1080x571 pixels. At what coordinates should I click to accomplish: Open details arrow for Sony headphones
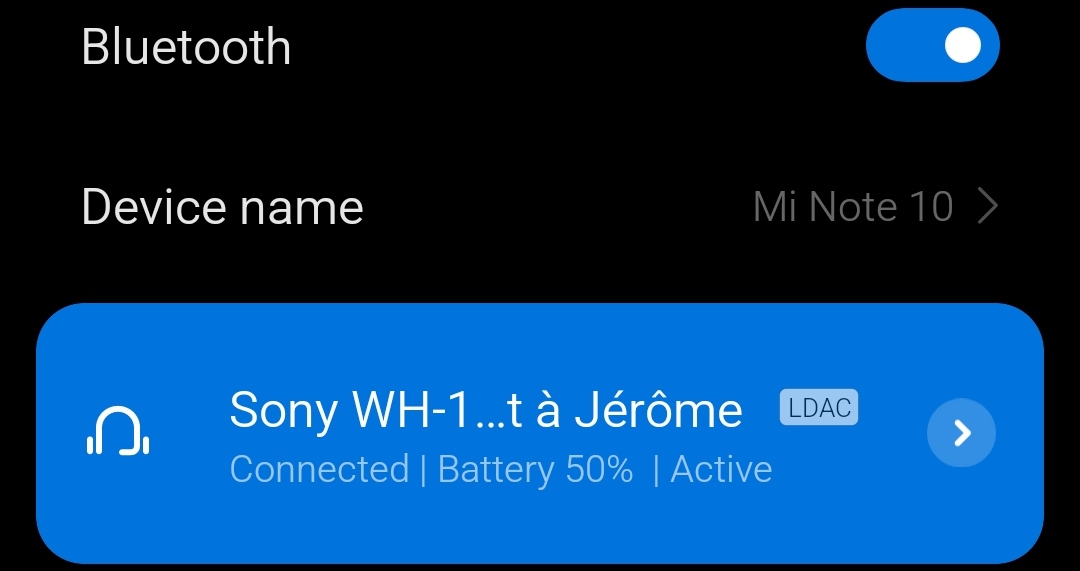[961, 433]
